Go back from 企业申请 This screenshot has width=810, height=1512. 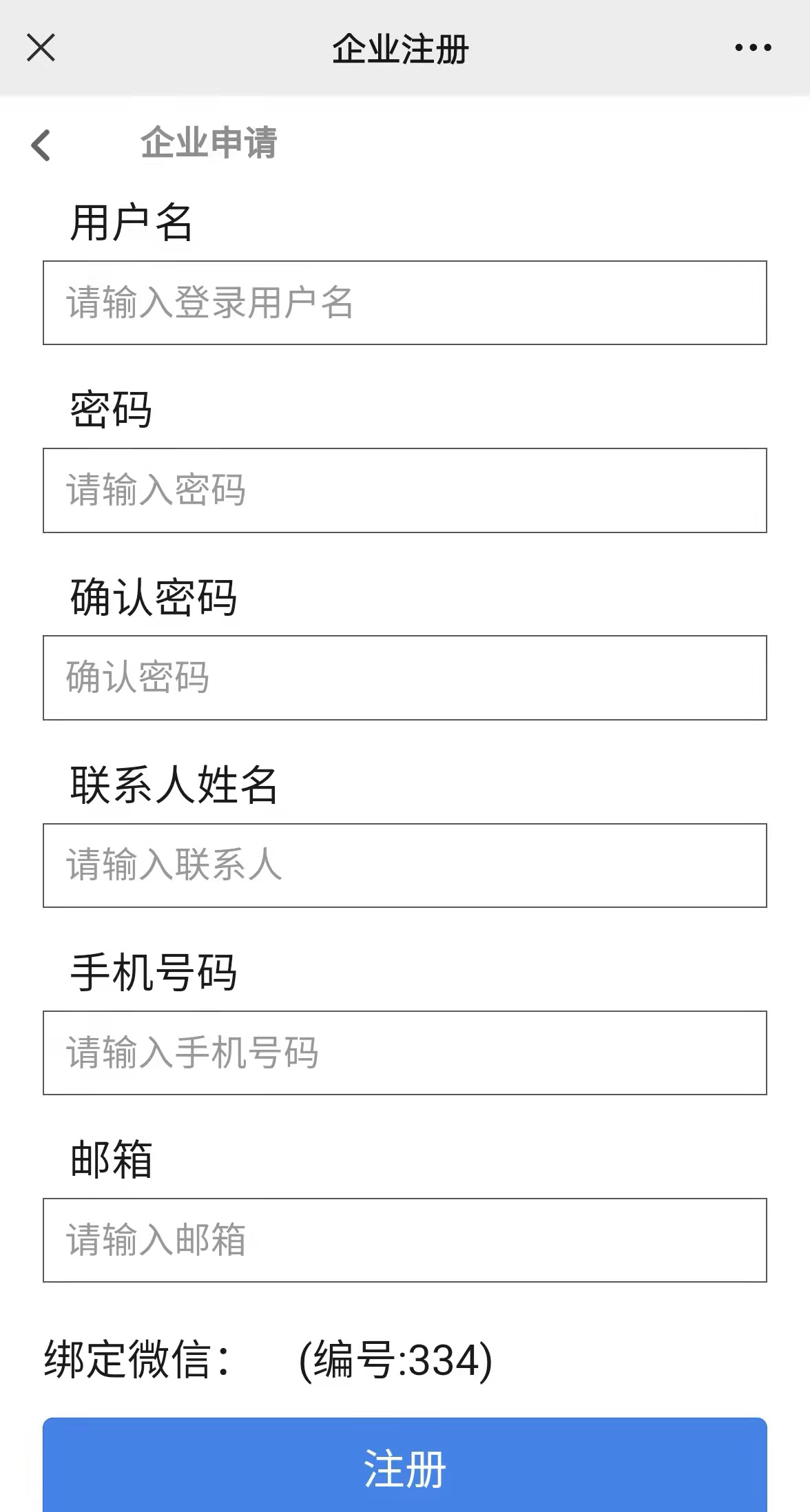tap(41, 145)
